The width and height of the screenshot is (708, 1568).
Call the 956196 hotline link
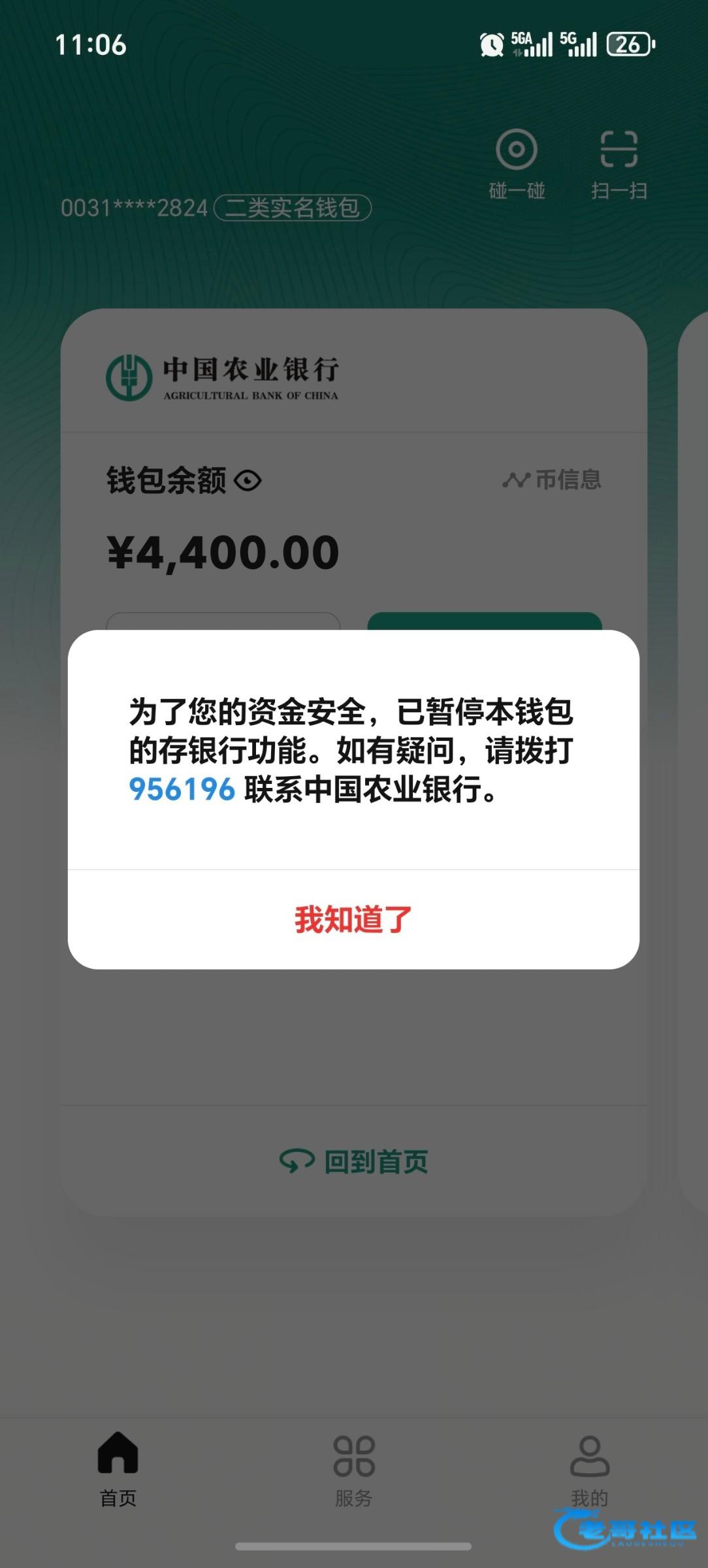pos(182,789)
